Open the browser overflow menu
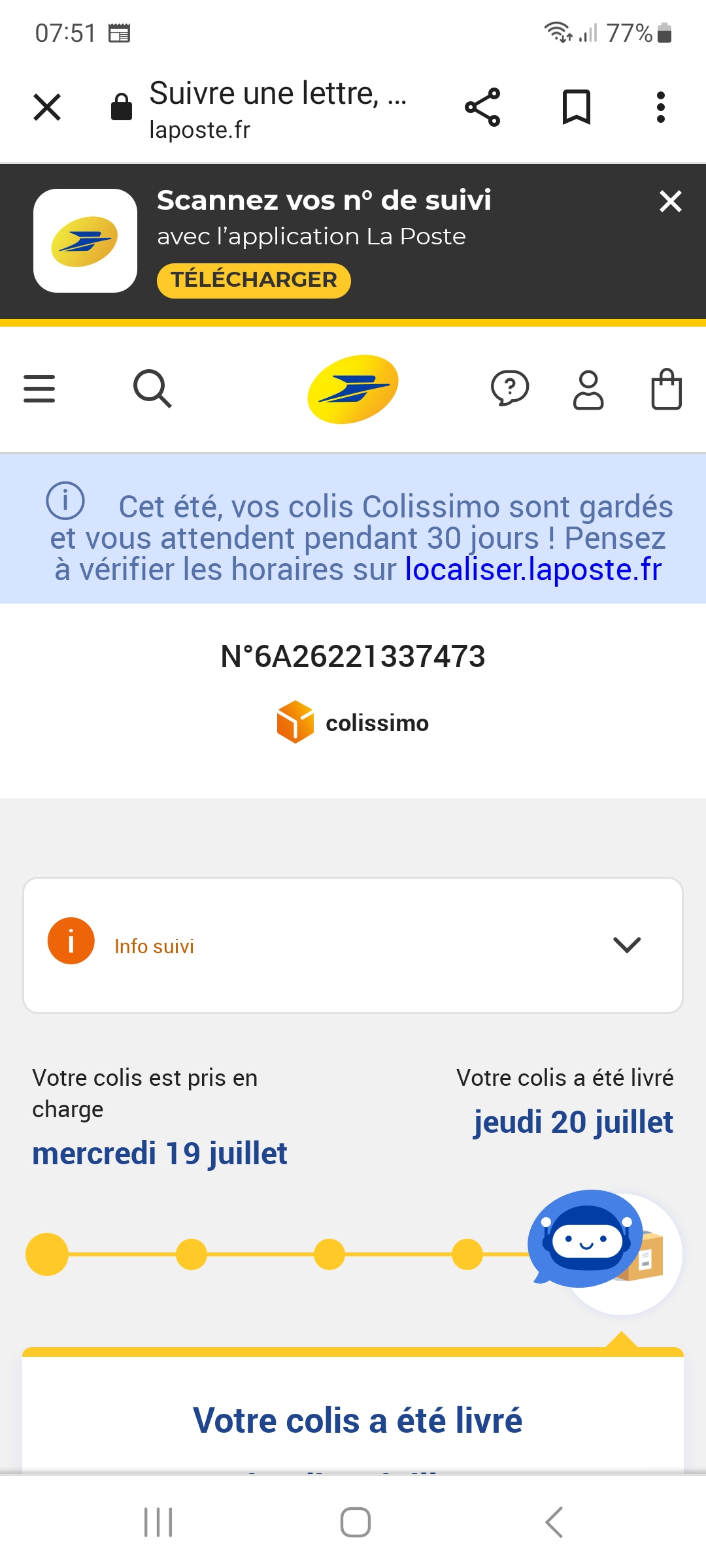 [x=661, y=107]
